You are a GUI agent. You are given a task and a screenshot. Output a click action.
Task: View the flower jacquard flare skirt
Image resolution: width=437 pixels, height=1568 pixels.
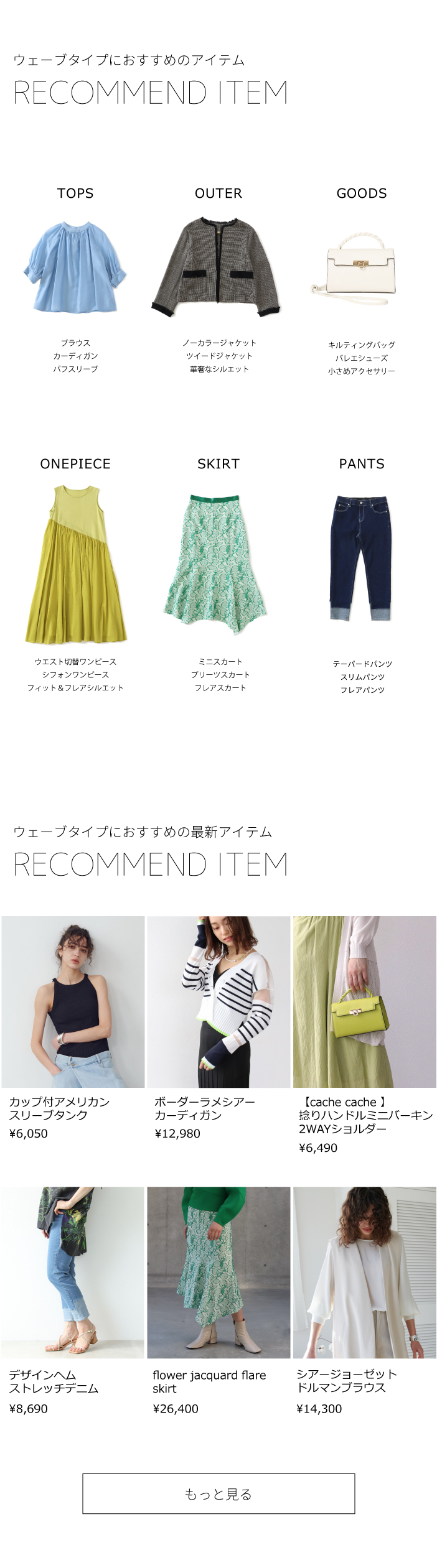(x=218, y=1273)
